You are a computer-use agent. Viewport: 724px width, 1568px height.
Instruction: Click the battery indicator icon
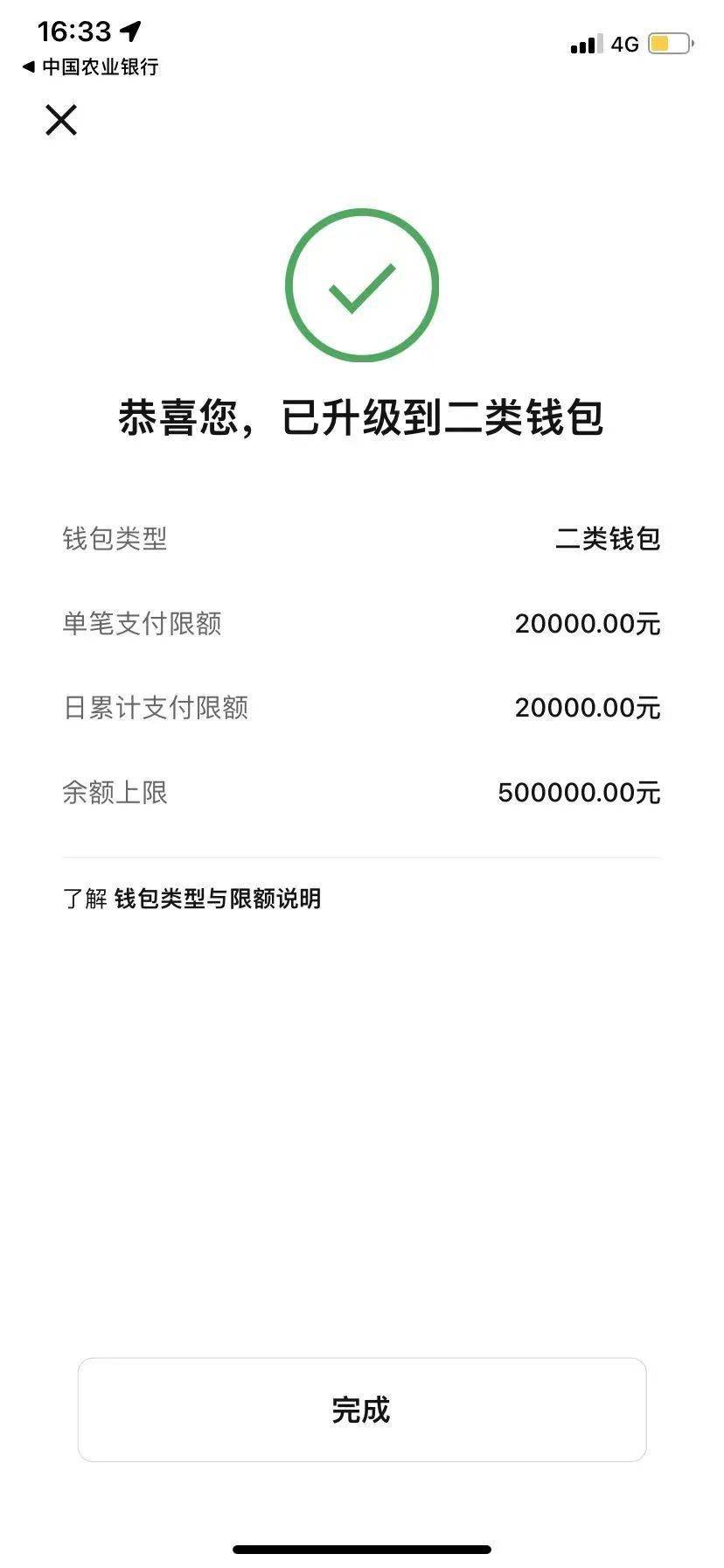pyautogui.click(x=667, y=43)
